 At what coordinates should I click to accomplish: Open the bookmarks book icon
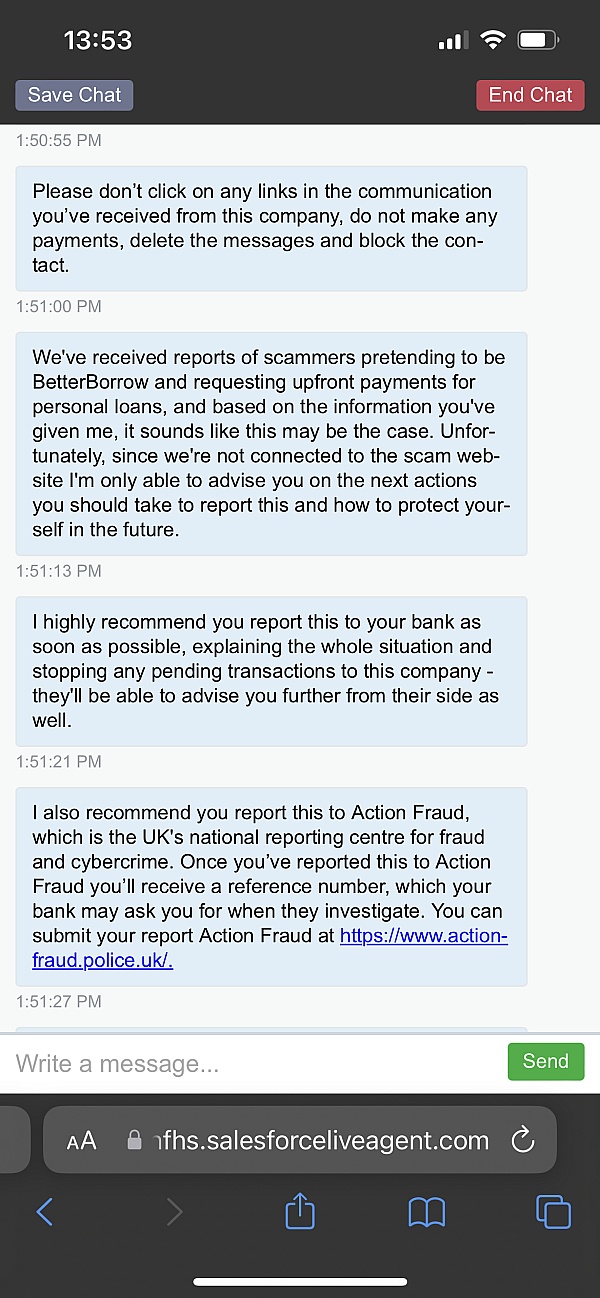pyautogui.click(x=427, y=1213)
